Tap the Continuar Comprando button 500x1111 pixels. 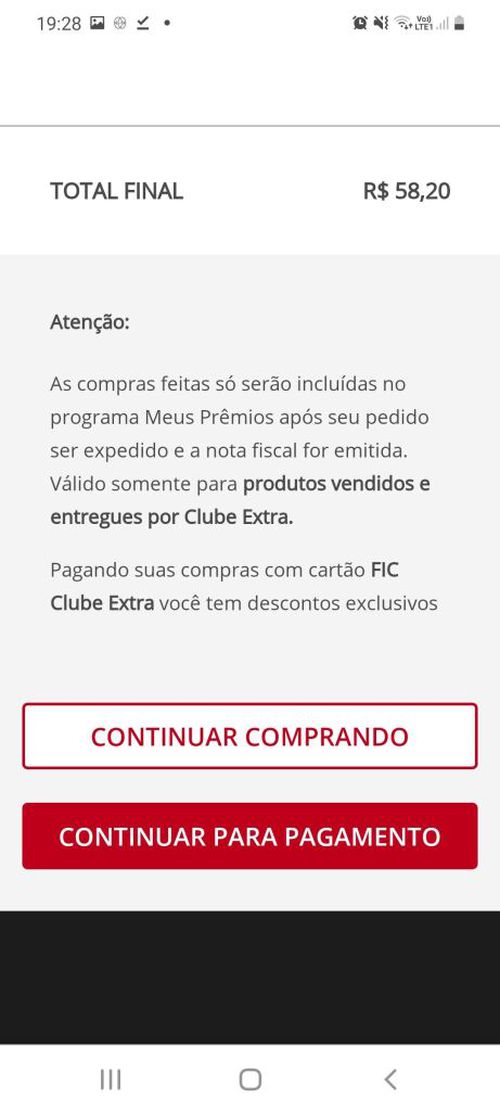click(x=250, y=736)
